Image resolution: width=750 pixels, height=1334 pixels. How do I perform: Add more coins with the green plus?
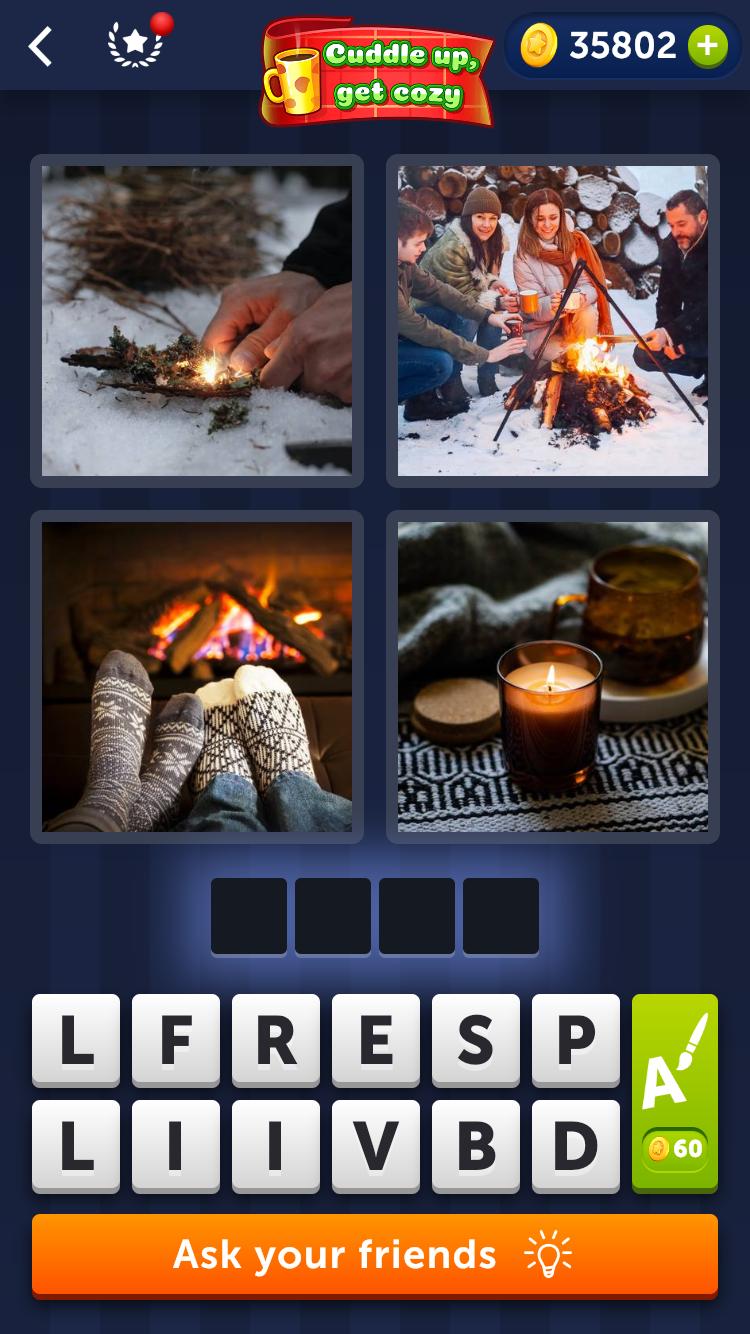coord(707,46)
